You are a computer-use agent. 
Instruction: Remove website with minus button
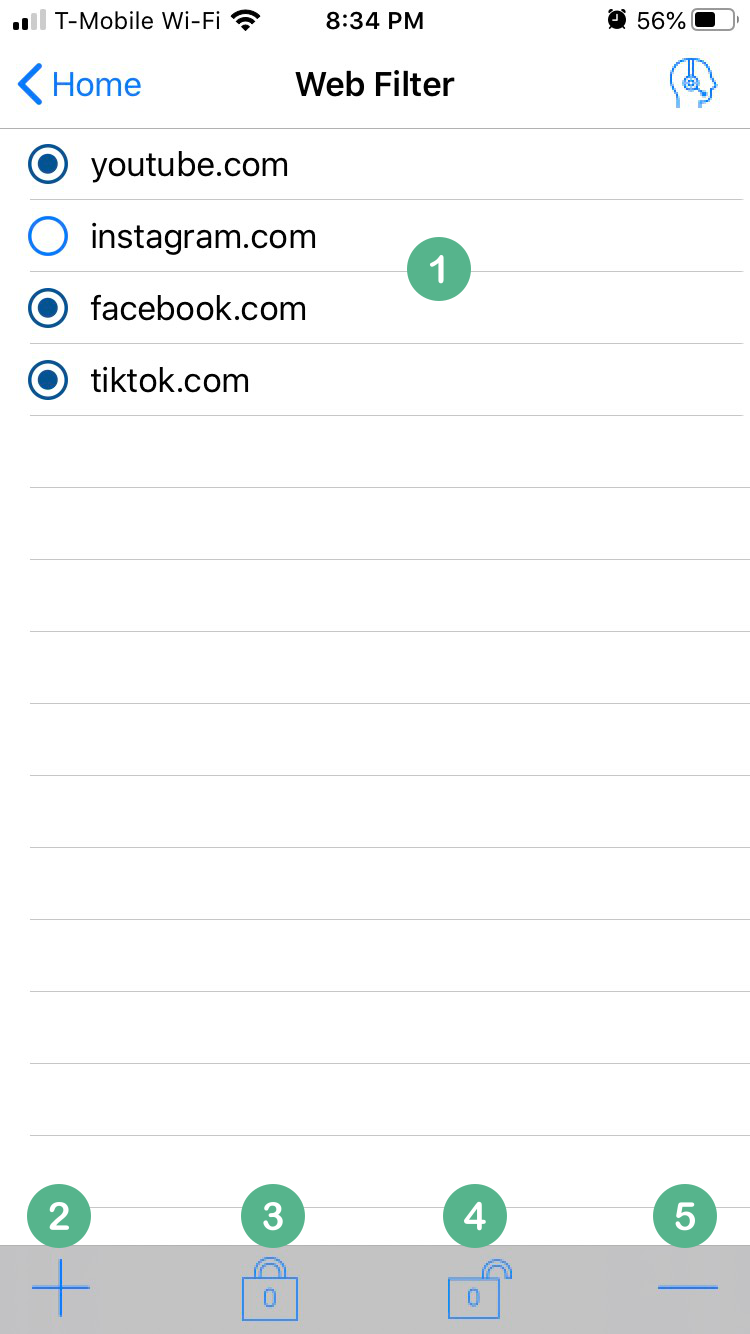coord(688,1288)
